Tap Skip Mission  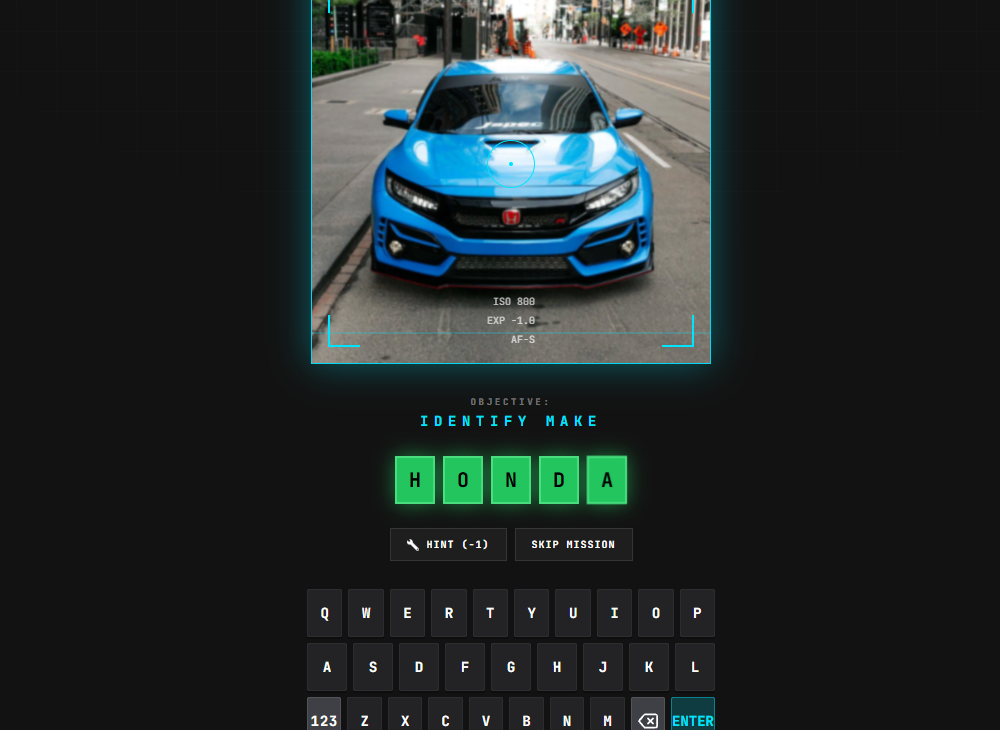point(573,544)
